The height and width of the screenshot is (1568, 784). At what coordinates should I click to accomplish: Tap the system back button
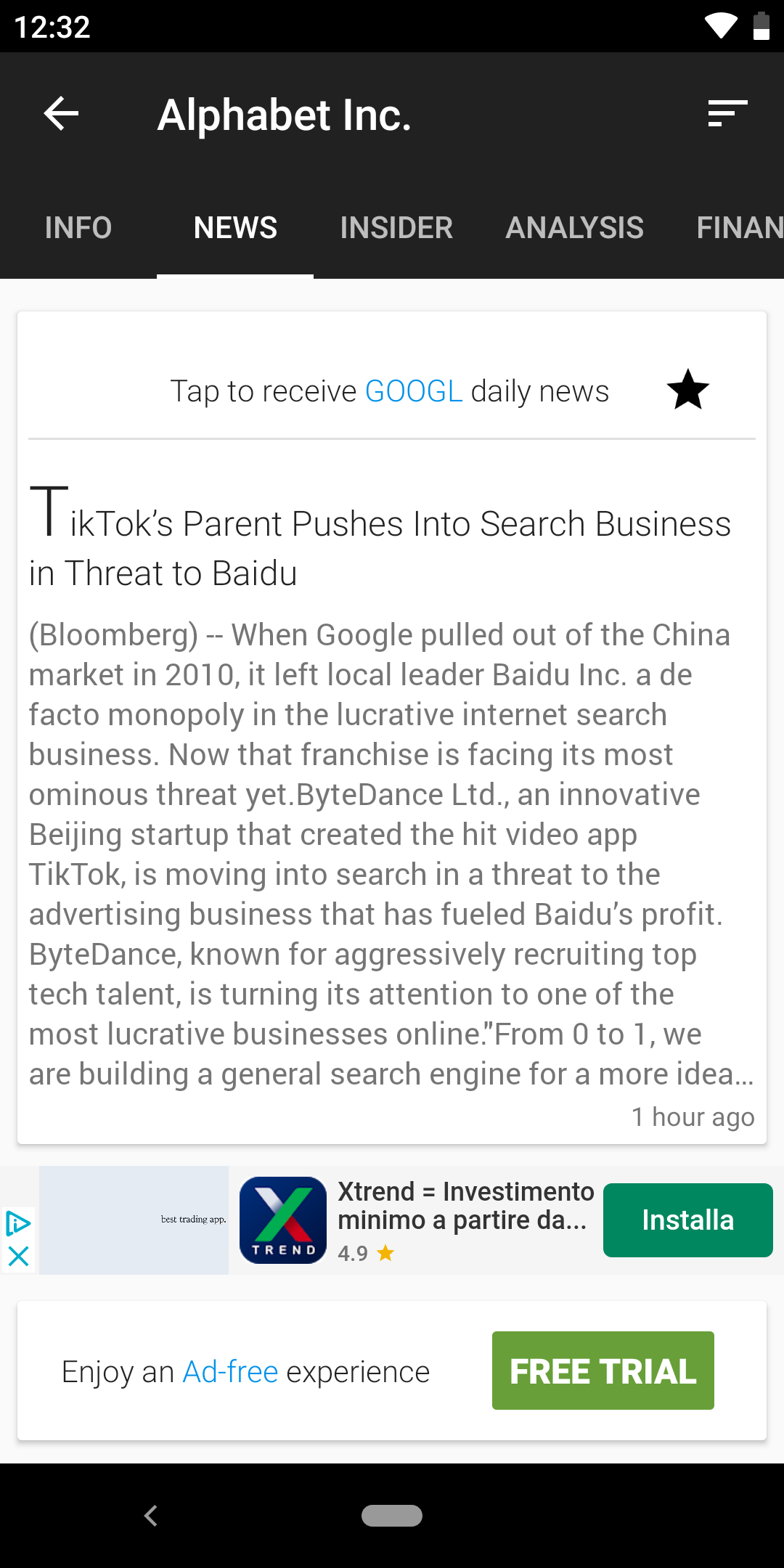pos(151,1516)
